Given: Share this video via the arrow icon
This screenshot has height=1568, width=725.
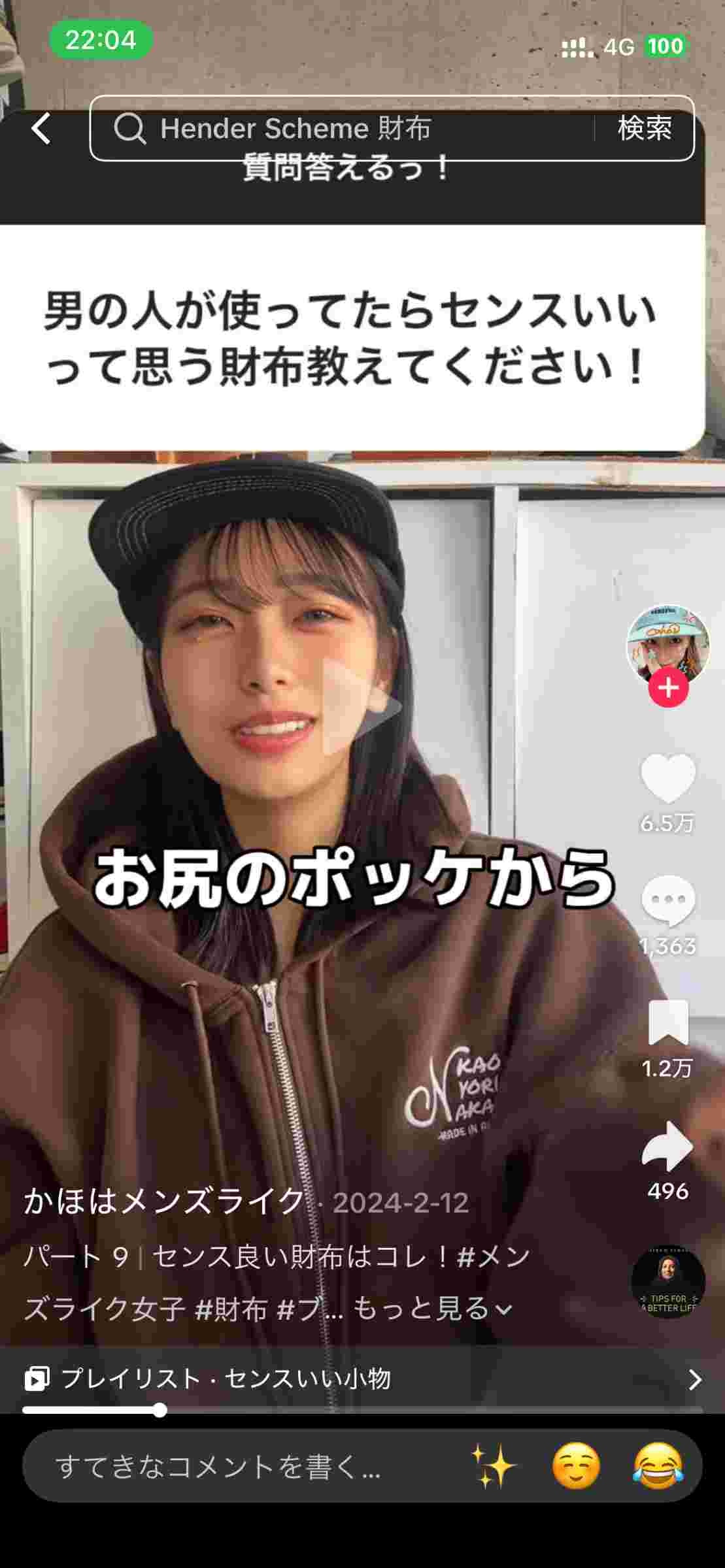Looking at the screenshot, I should [x=667, y=1147].
